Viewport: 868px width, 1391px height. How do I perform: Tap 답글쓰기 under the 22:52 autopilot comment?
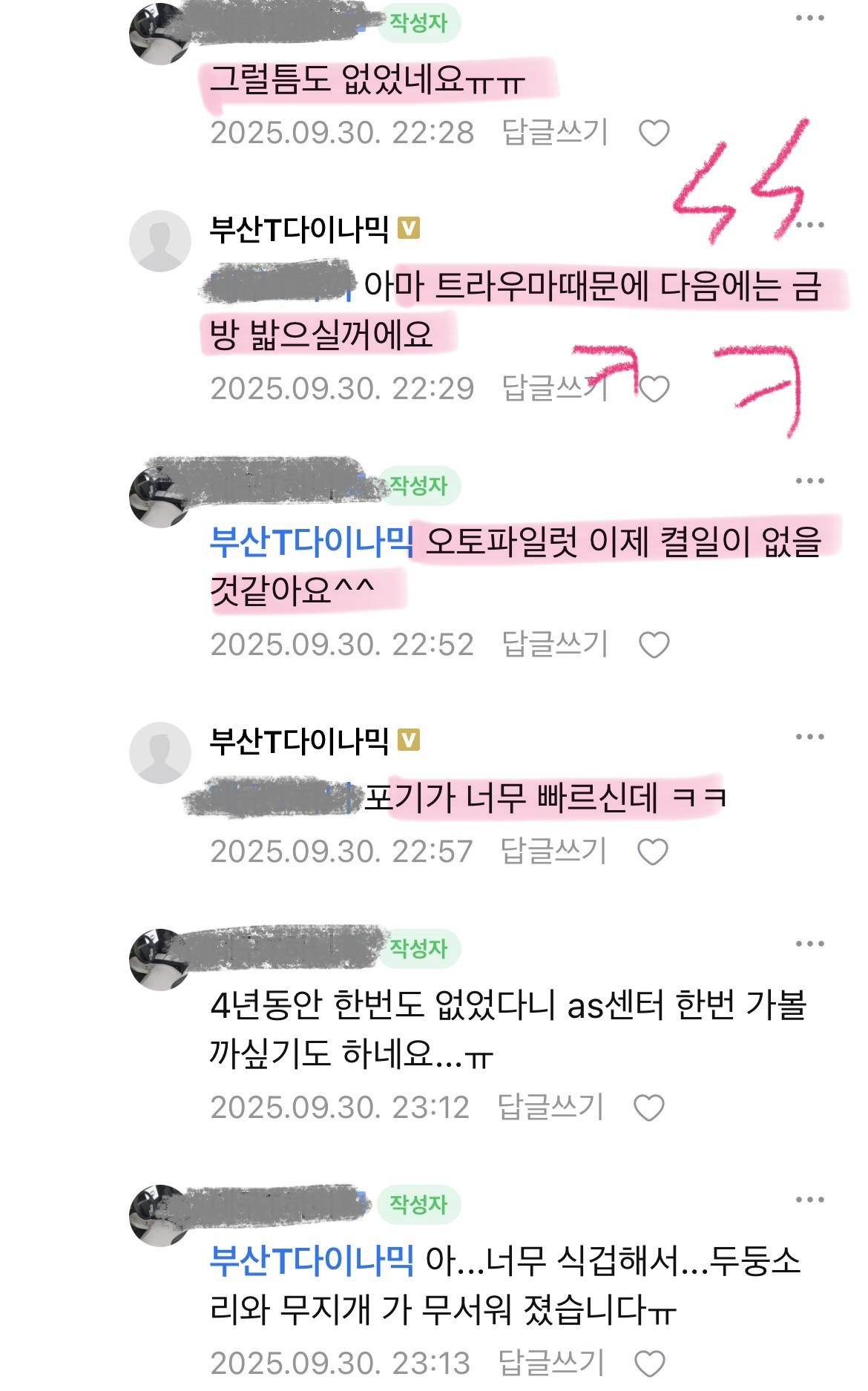(x=555, y=643)
